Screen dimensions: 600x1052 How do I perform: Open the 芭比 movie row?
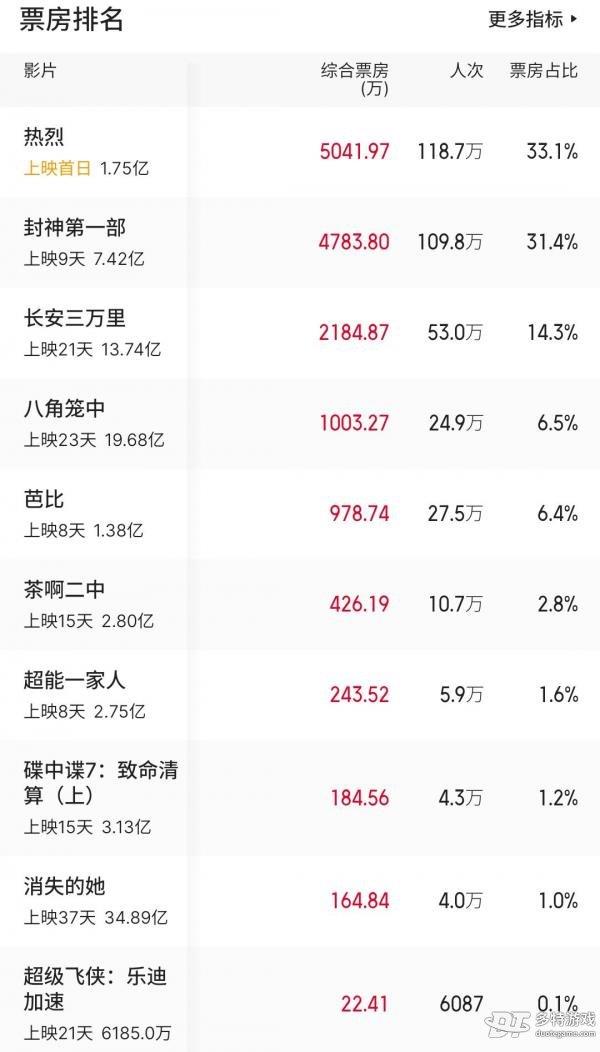(x=300, y=515)
